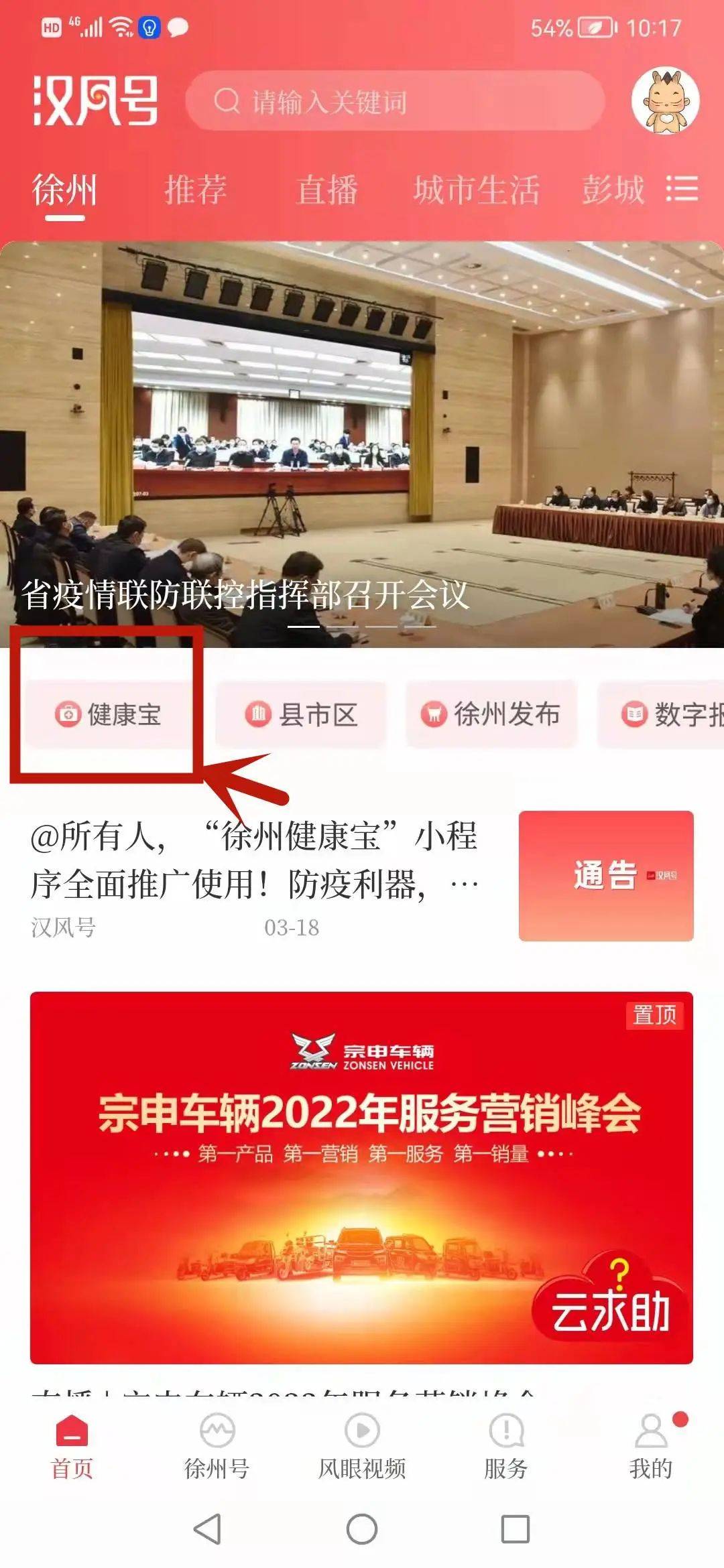
Task: Open the 风眼视频 bottom tab
Action: pos(362,1447)
